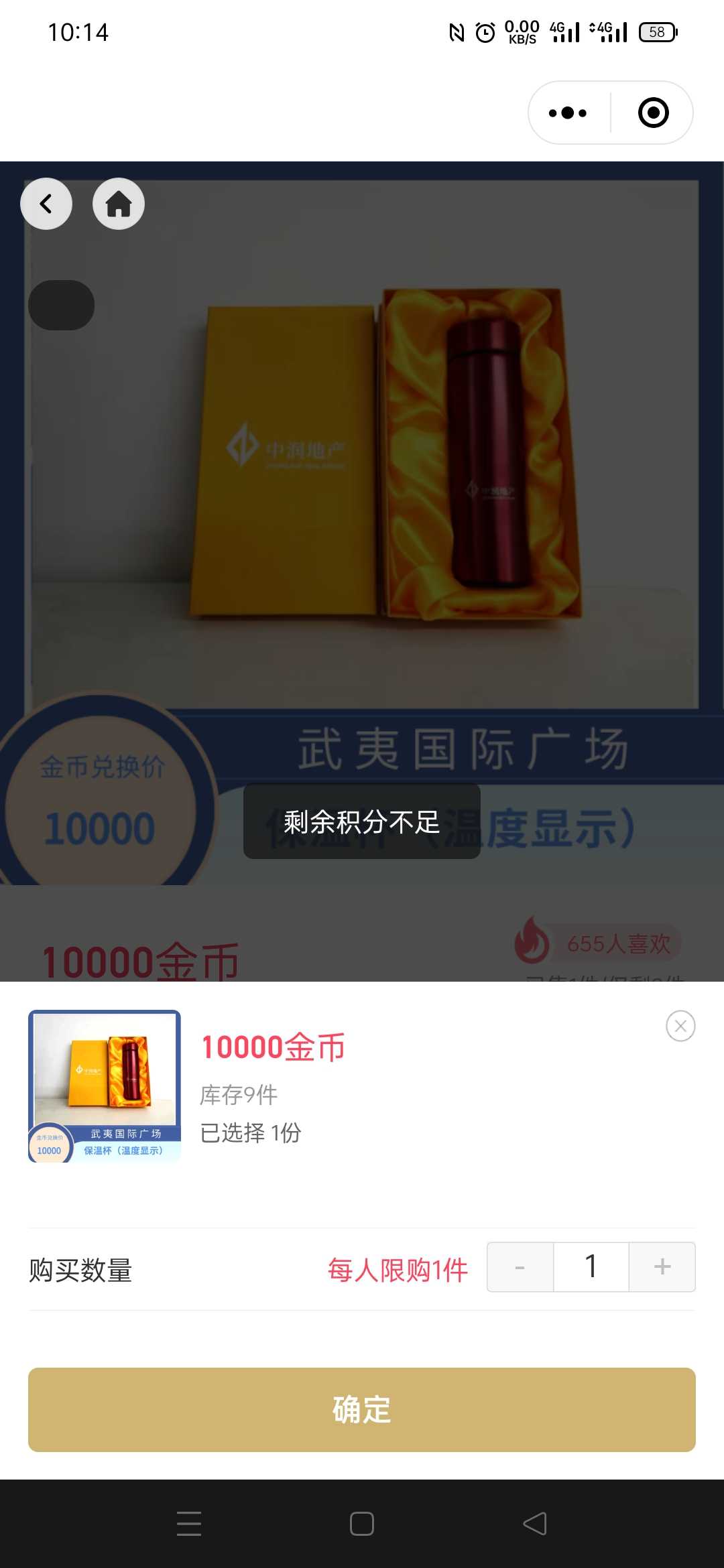Open the system recent apps menu

189,1524
